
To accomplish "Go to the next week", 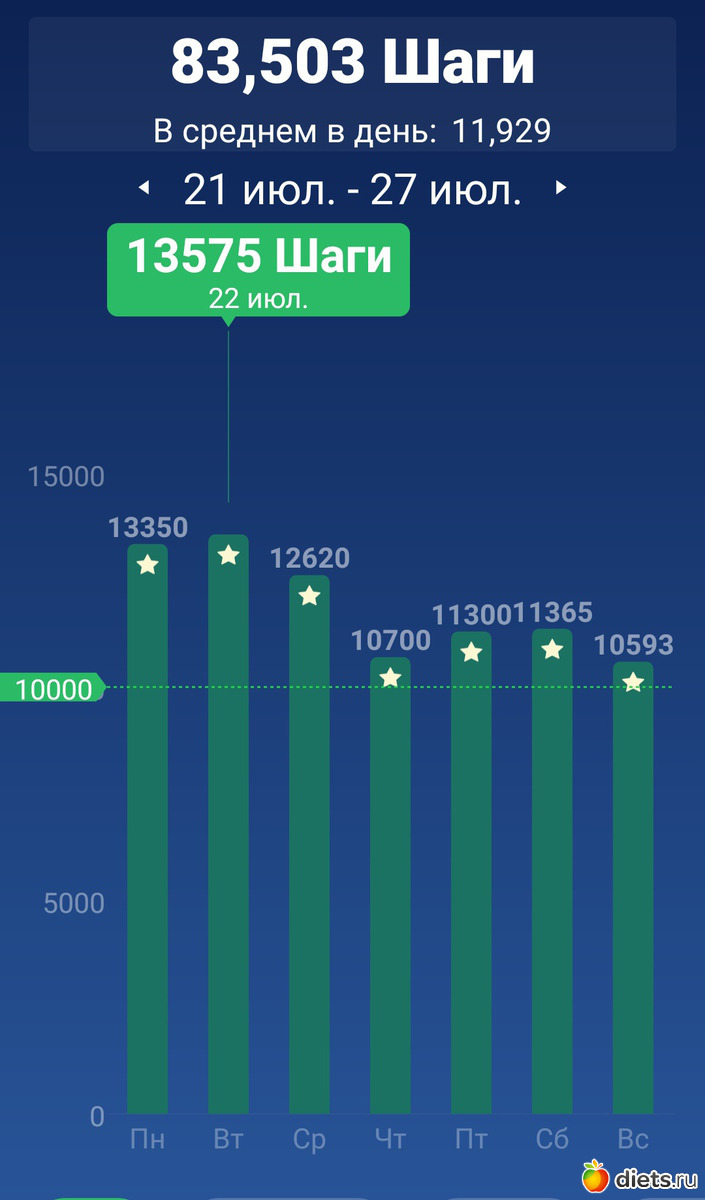I will pyautogui.click(x=561, y=188).
